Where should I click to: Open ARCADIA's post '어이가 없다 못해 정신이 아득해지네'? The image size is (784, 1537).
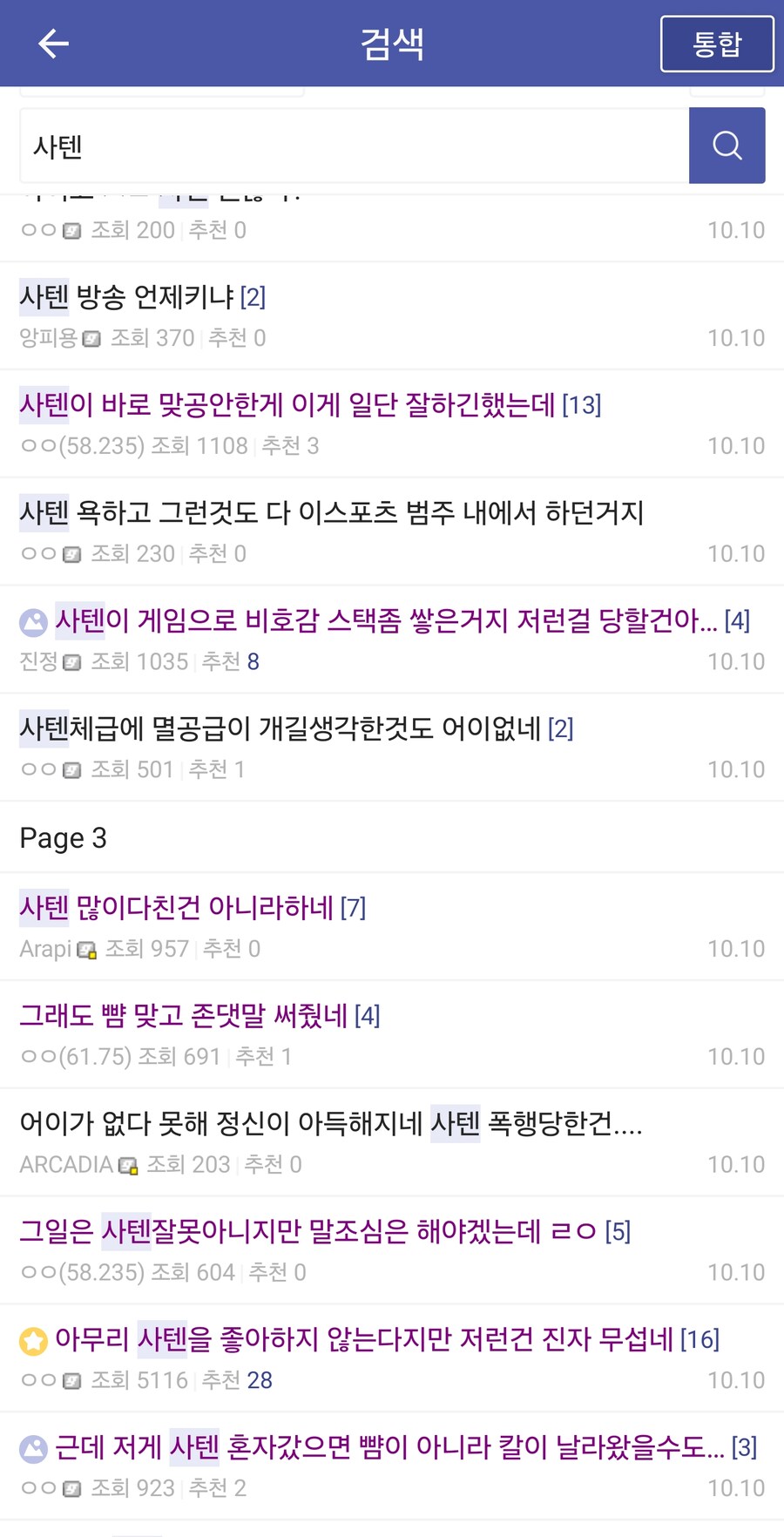point(331,1124)
